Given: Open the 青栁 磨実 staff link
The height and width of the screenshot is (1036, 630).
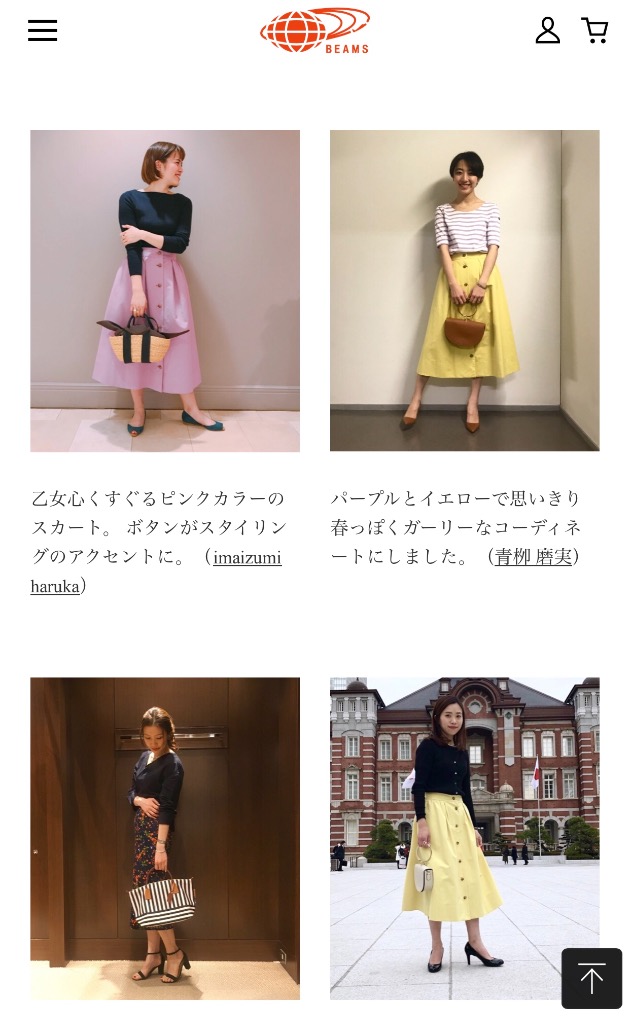Looking at the screenshot, I should [x=534, y=557].
